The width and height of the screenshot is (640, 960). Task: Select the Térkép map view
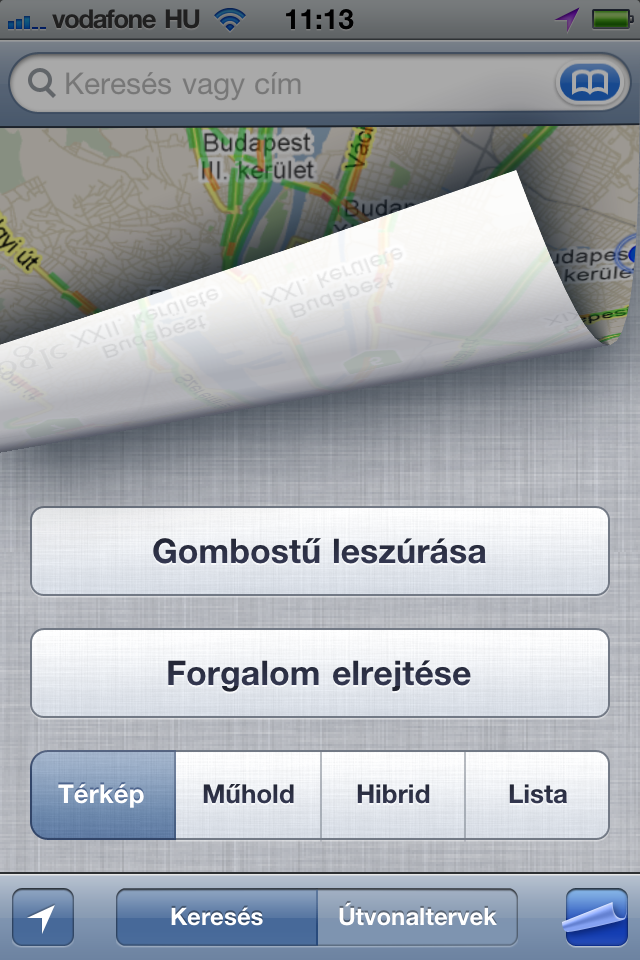[103, 795]
